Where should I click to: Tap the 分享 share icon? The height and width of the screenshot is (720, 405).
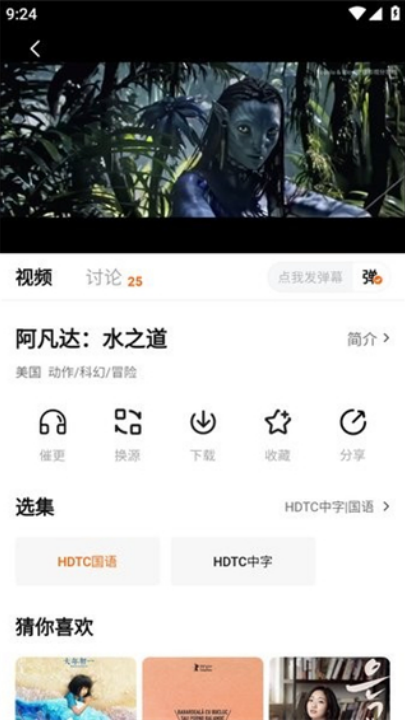[x=353, y=435]
